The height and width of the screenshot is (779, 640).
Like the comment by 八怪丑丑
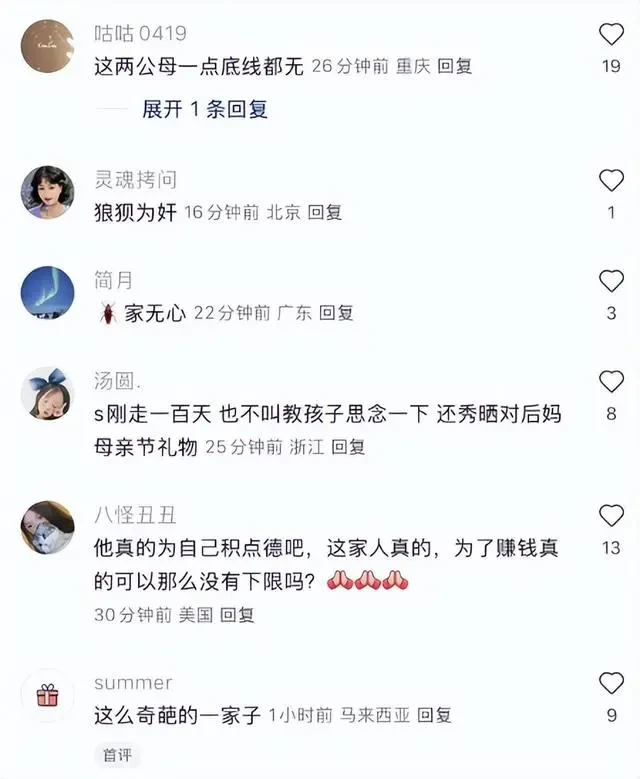(x=611, y=516)
